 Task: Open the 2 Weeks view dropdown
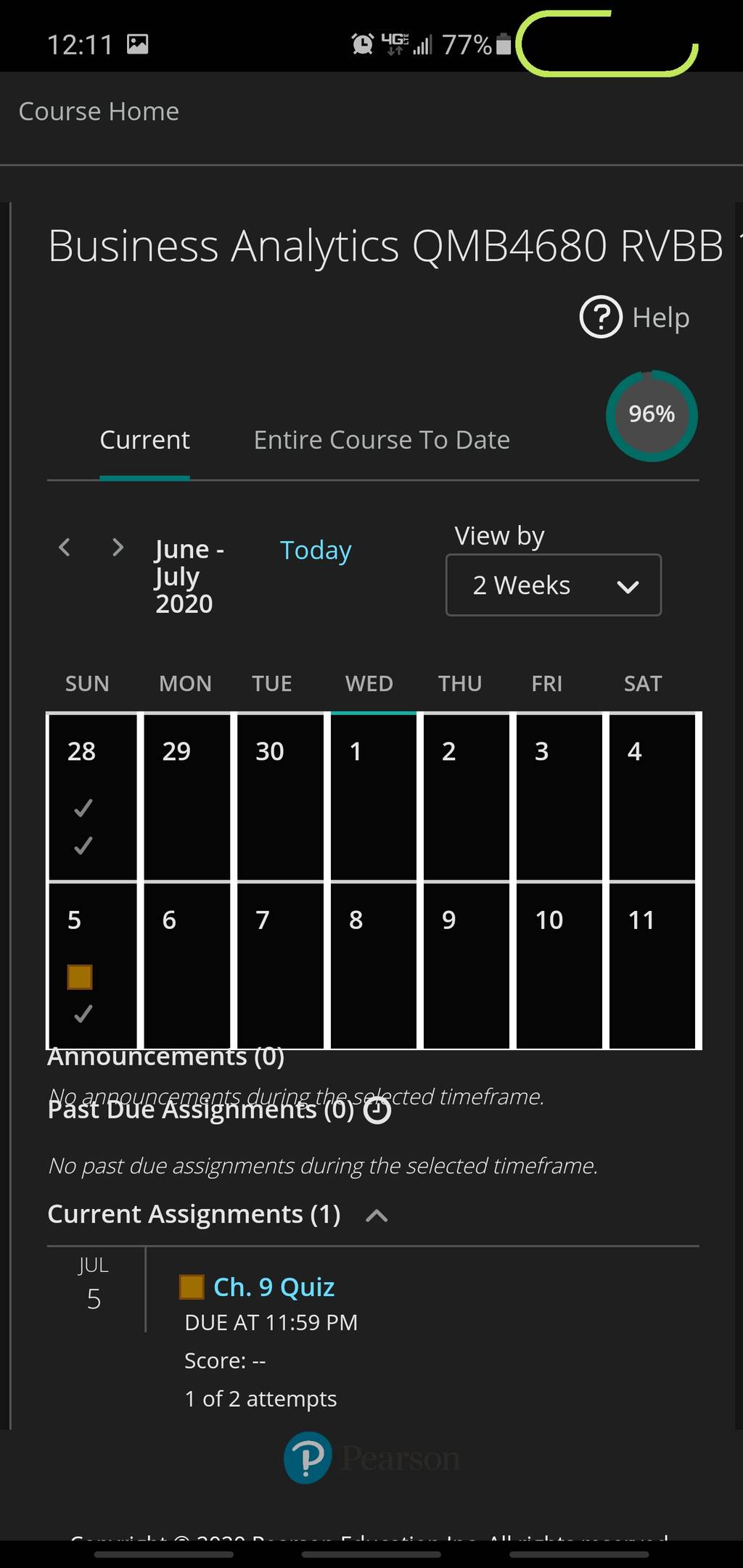[x=554, y=585]
